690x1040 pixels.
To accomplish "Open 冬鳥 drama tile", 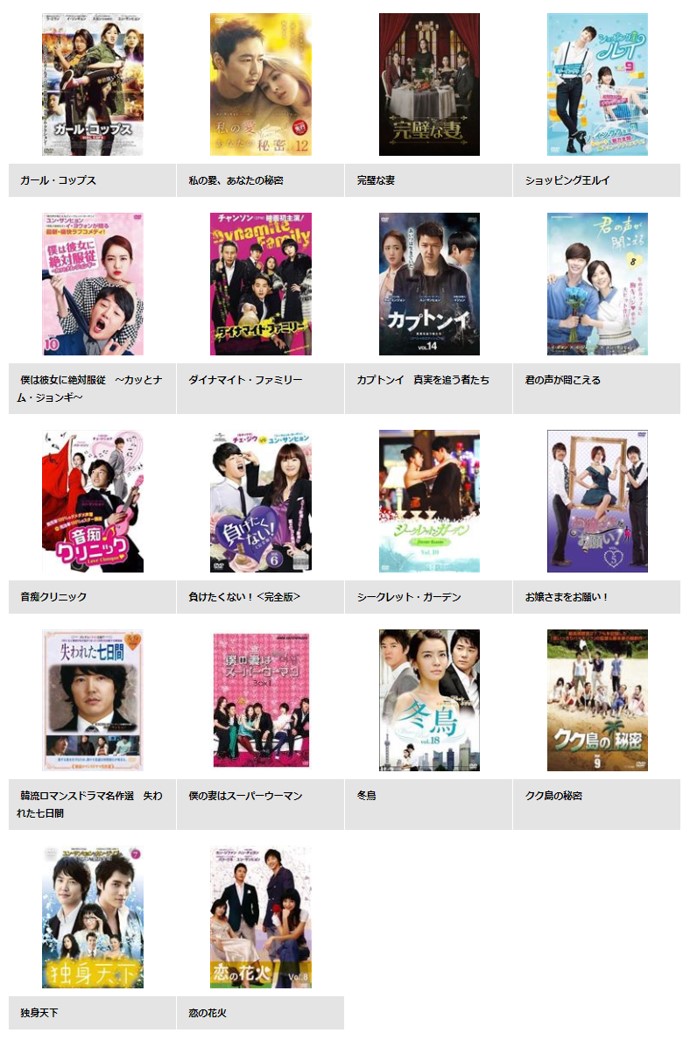I will (x=429, y=700).
